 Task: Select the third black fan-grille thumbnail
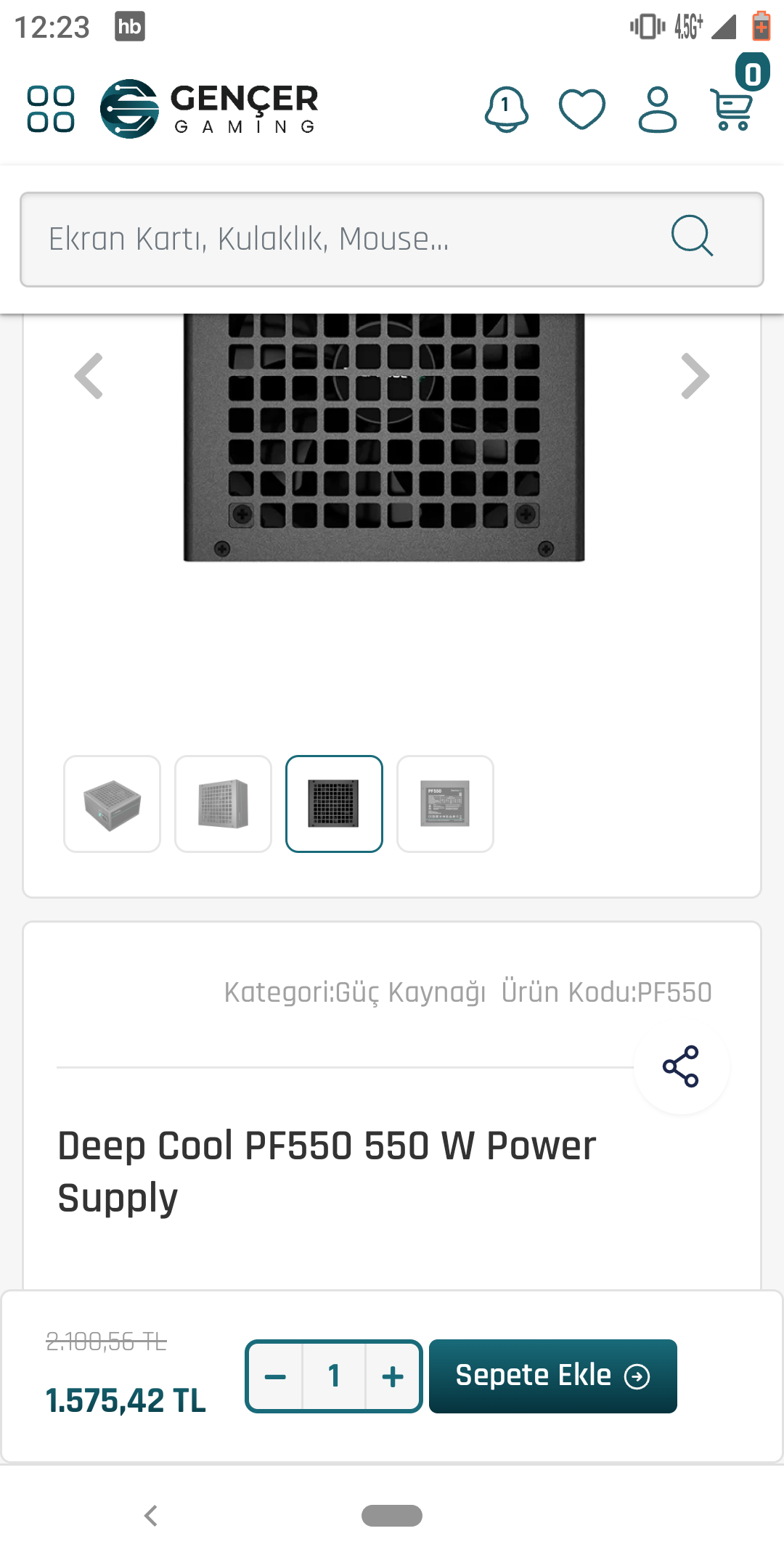(334, 804)
